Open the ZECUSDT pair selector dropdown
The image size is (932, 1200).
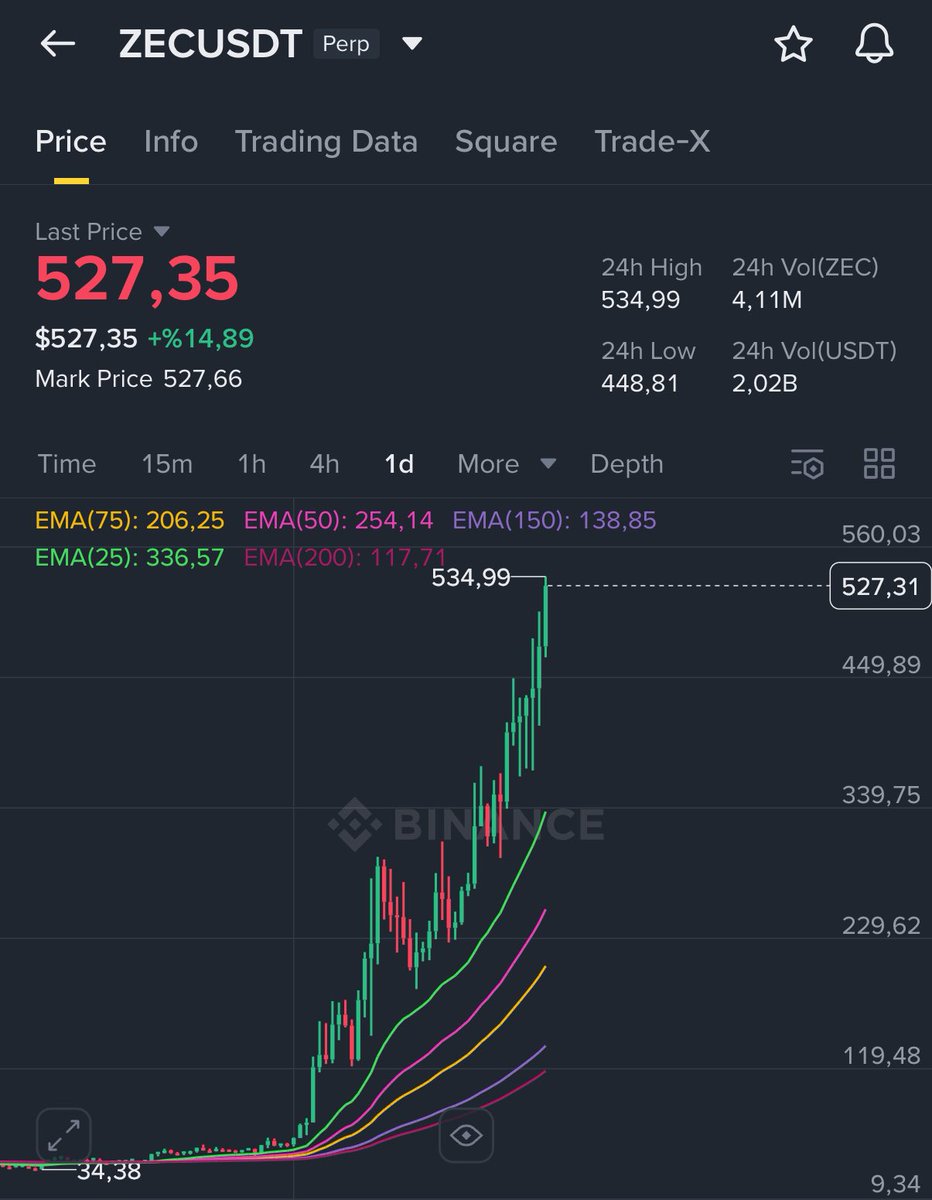(x=412, y=44)
